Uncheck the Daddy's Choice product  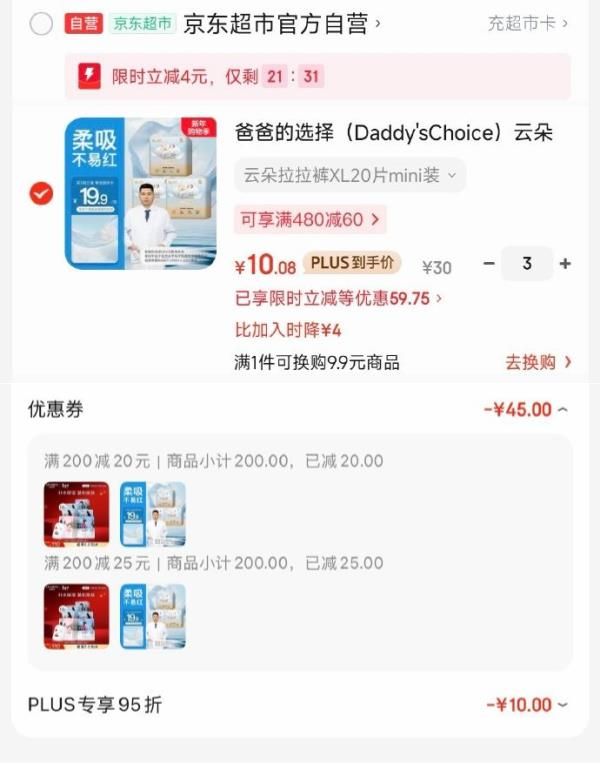[41, 194]
